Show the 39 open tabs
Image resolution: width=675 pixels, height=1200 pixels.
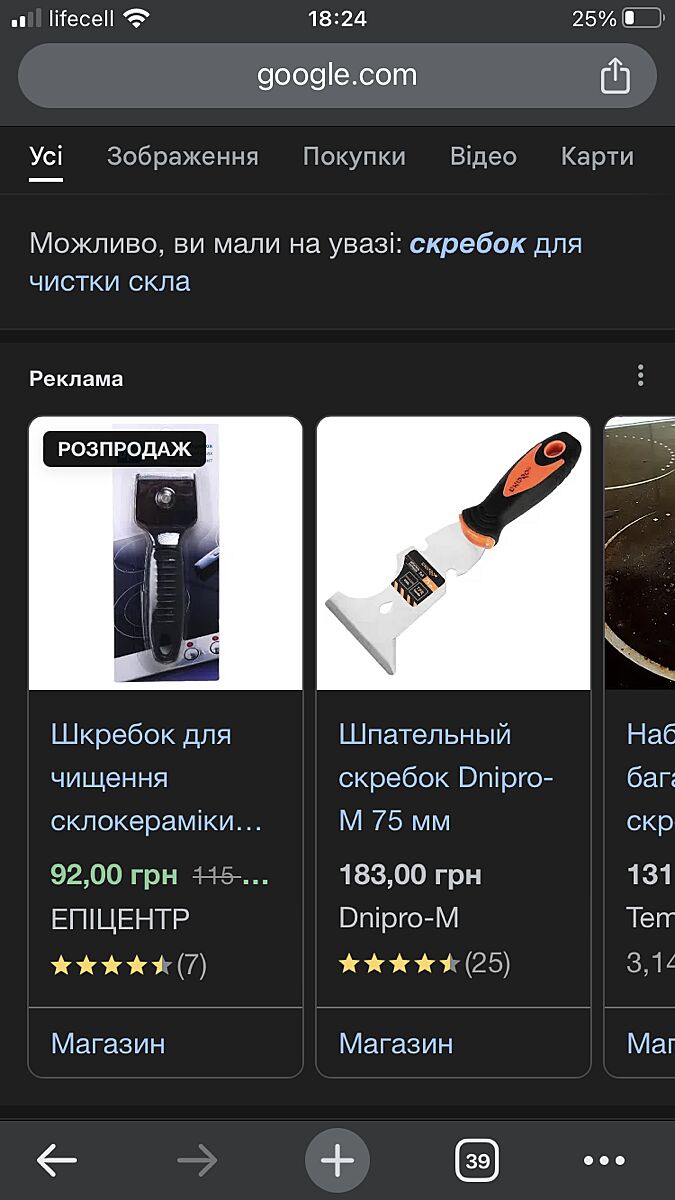click(x=477, y=1161)
